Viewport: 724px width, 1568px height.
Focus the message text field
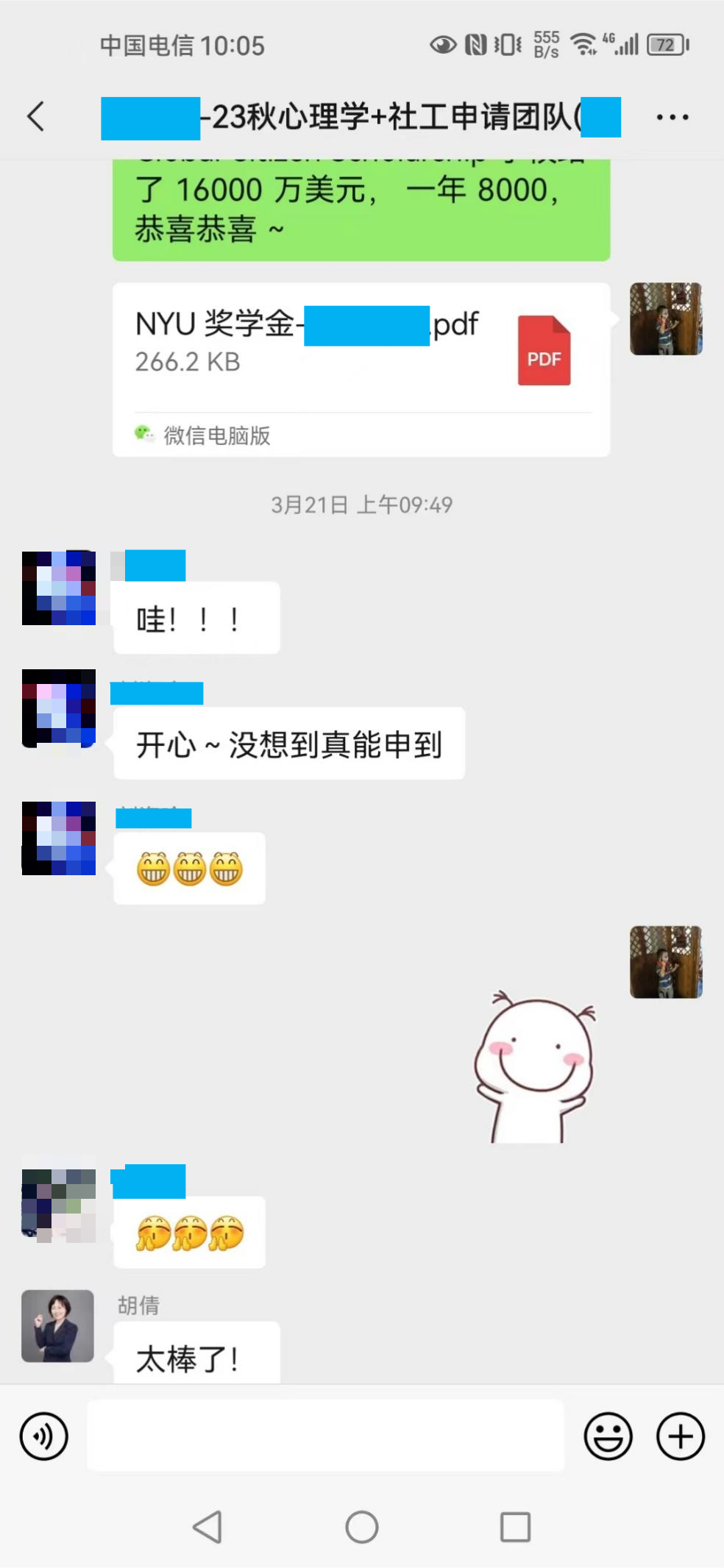tap(325, 1436)
